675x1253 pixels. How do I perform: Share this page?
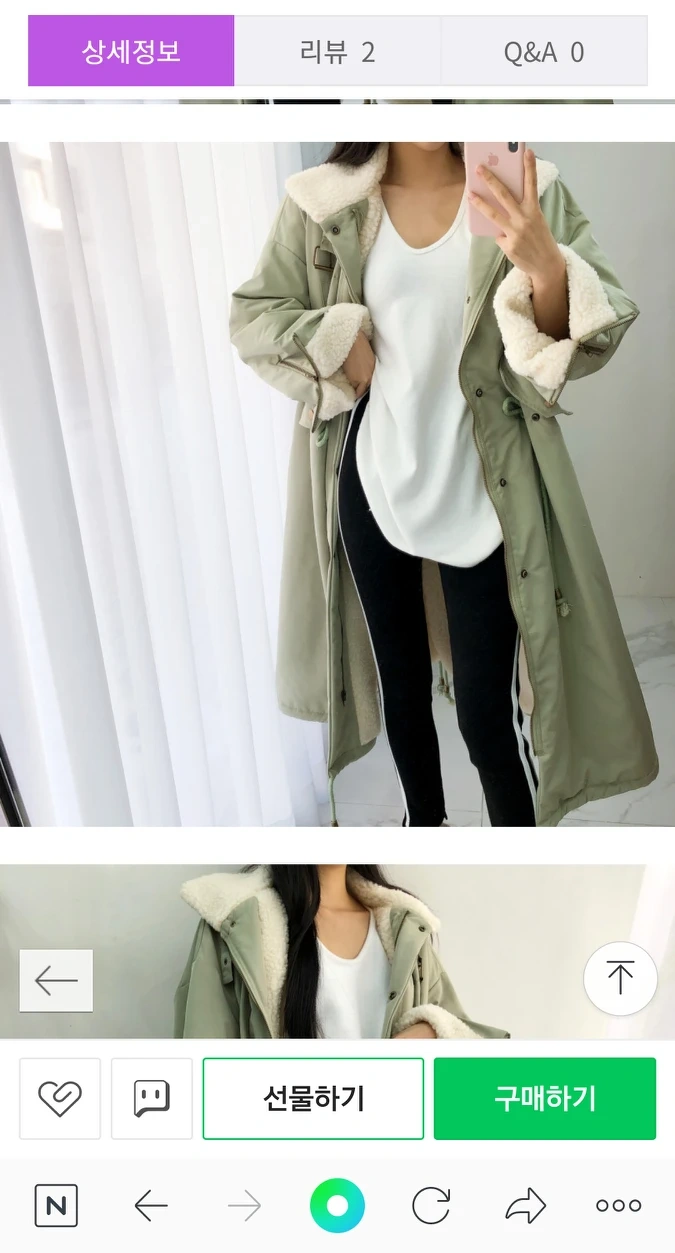[x=525, y=1206]
